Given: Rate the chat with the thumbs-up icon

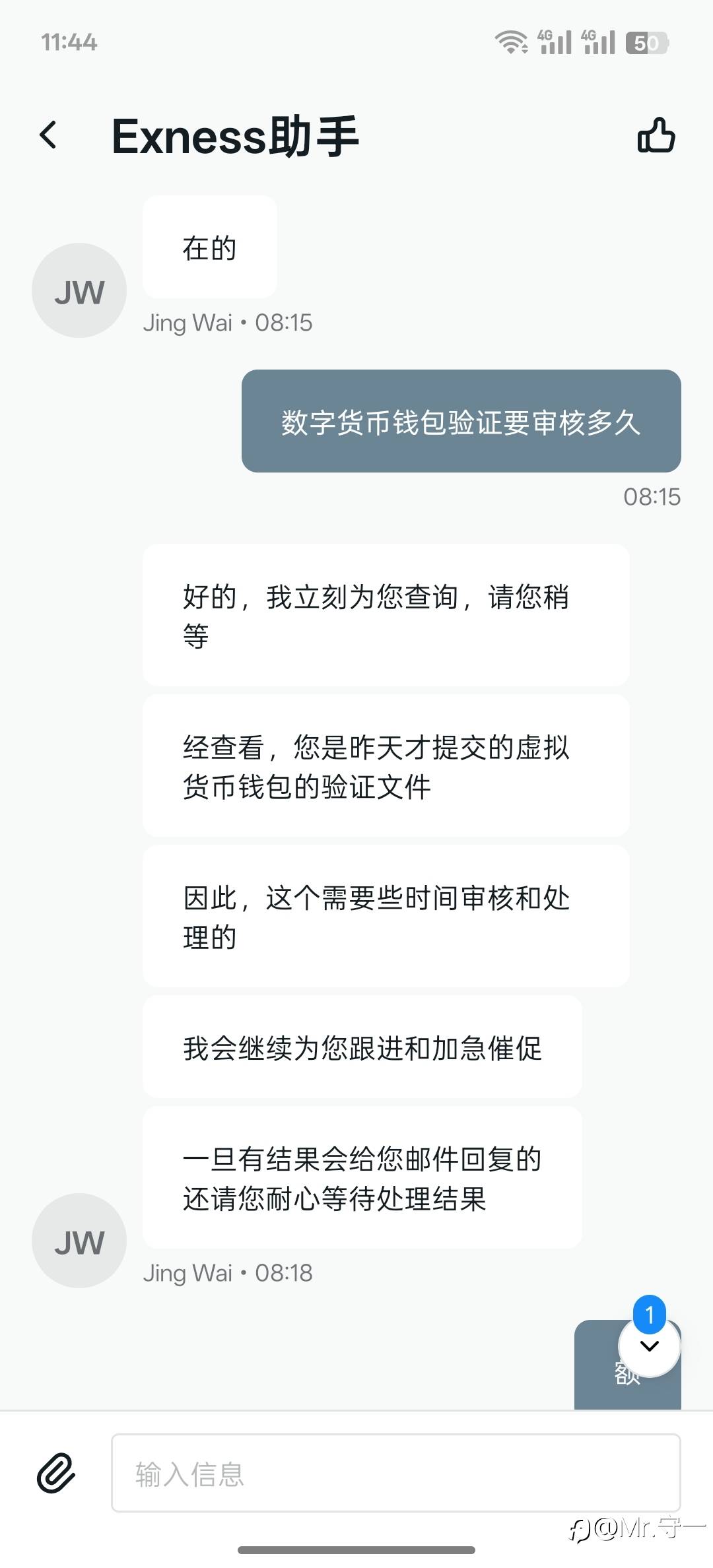Looking at the screenshot, I should [x=656, y=135].
